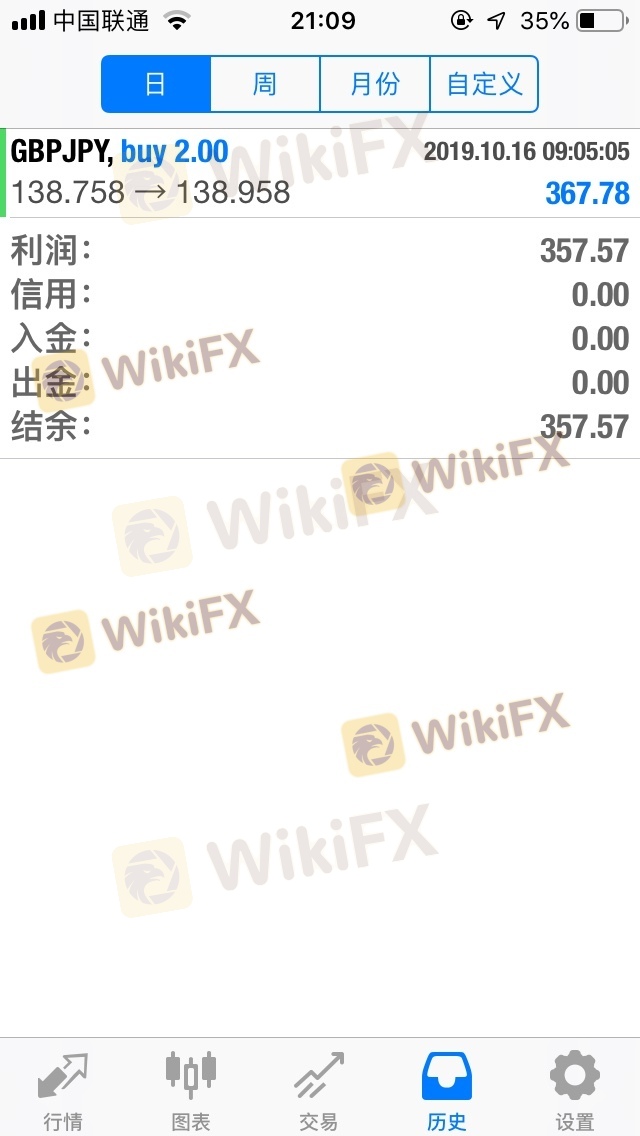The image size is (640, 1136).
Task: Switch to the 月份 (month) period
Action: click(x=374, y=84)
